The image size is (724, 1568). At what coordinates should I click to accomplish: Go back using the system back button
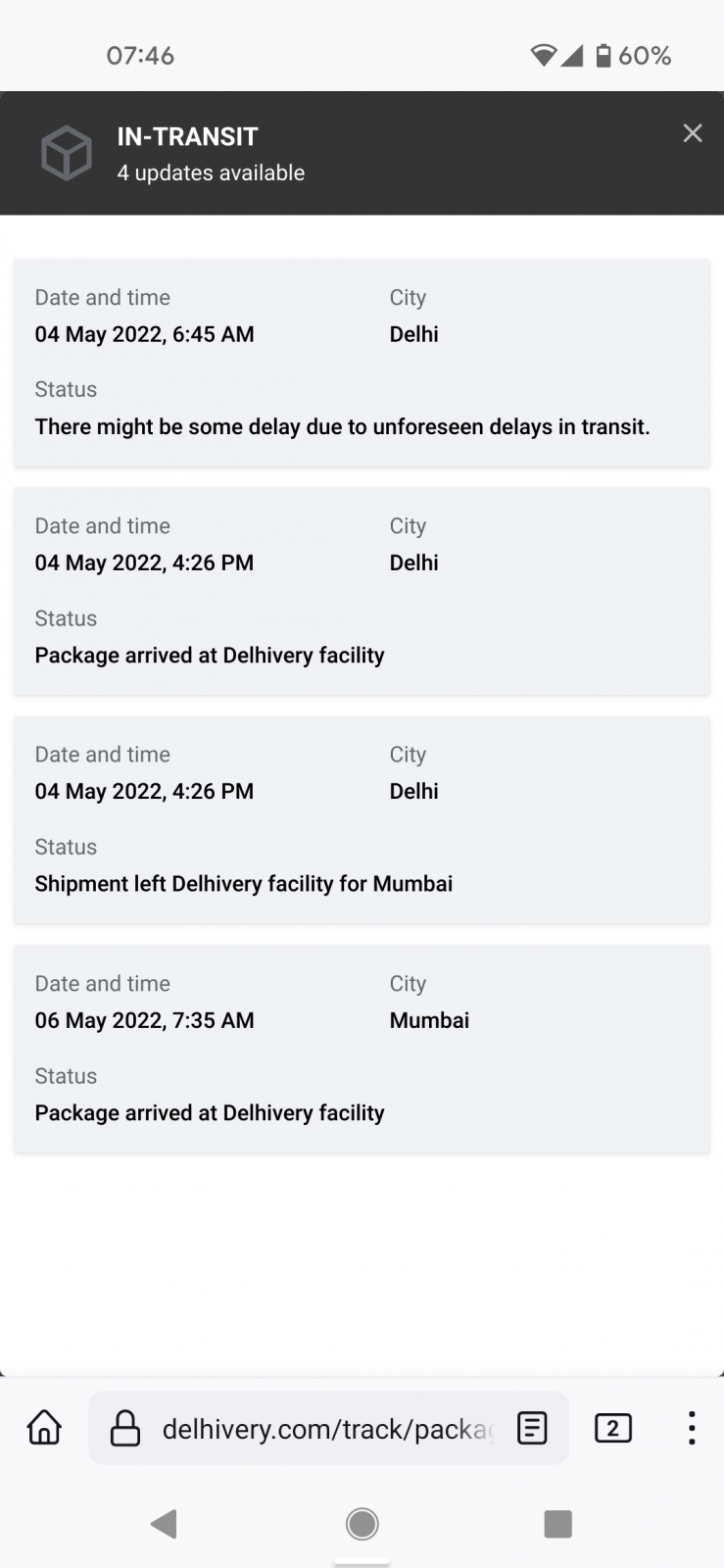coord(164,1523)
